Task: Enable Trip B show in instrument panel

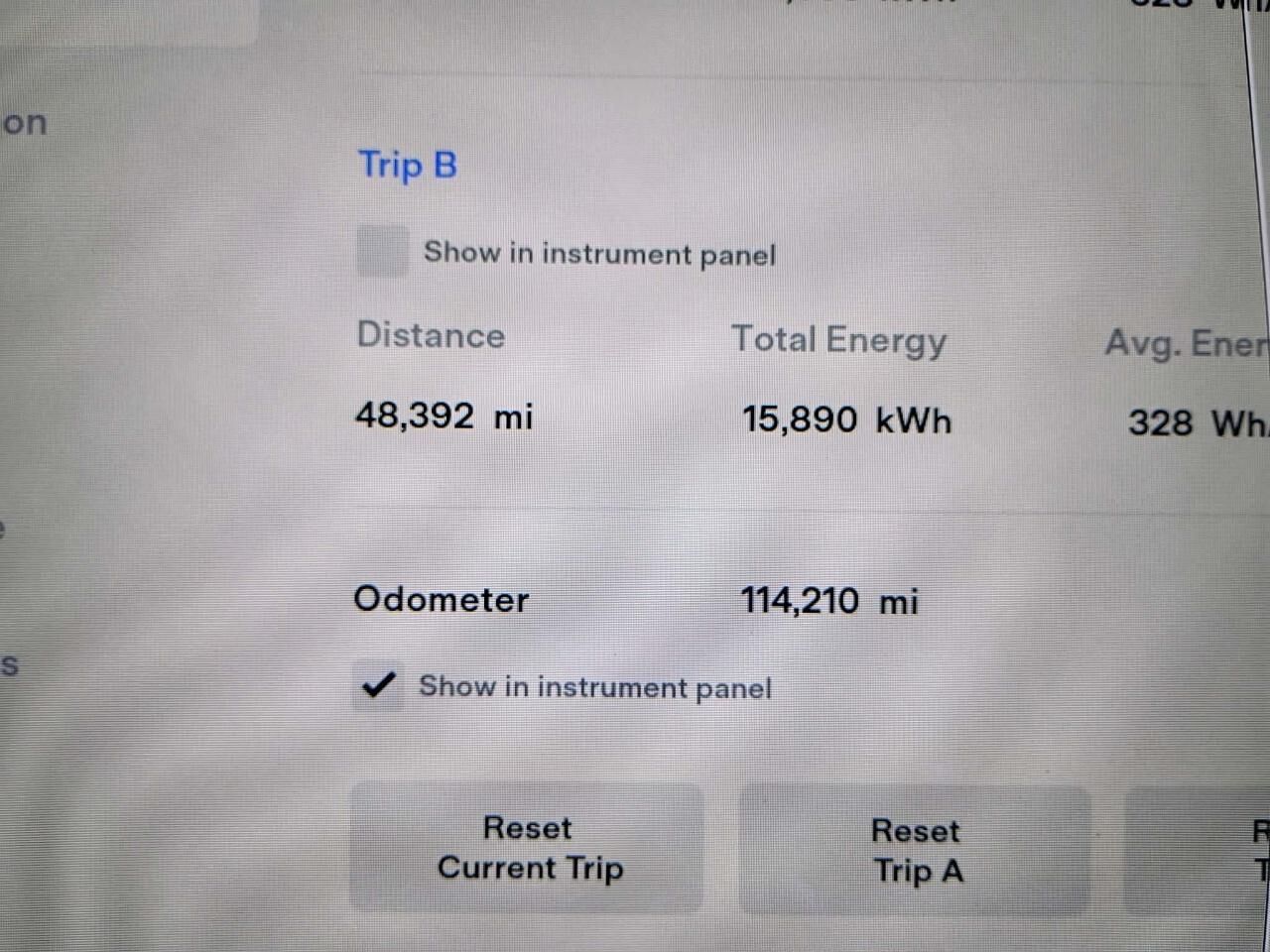Action: pyautogui.click(x=383, y=251)
